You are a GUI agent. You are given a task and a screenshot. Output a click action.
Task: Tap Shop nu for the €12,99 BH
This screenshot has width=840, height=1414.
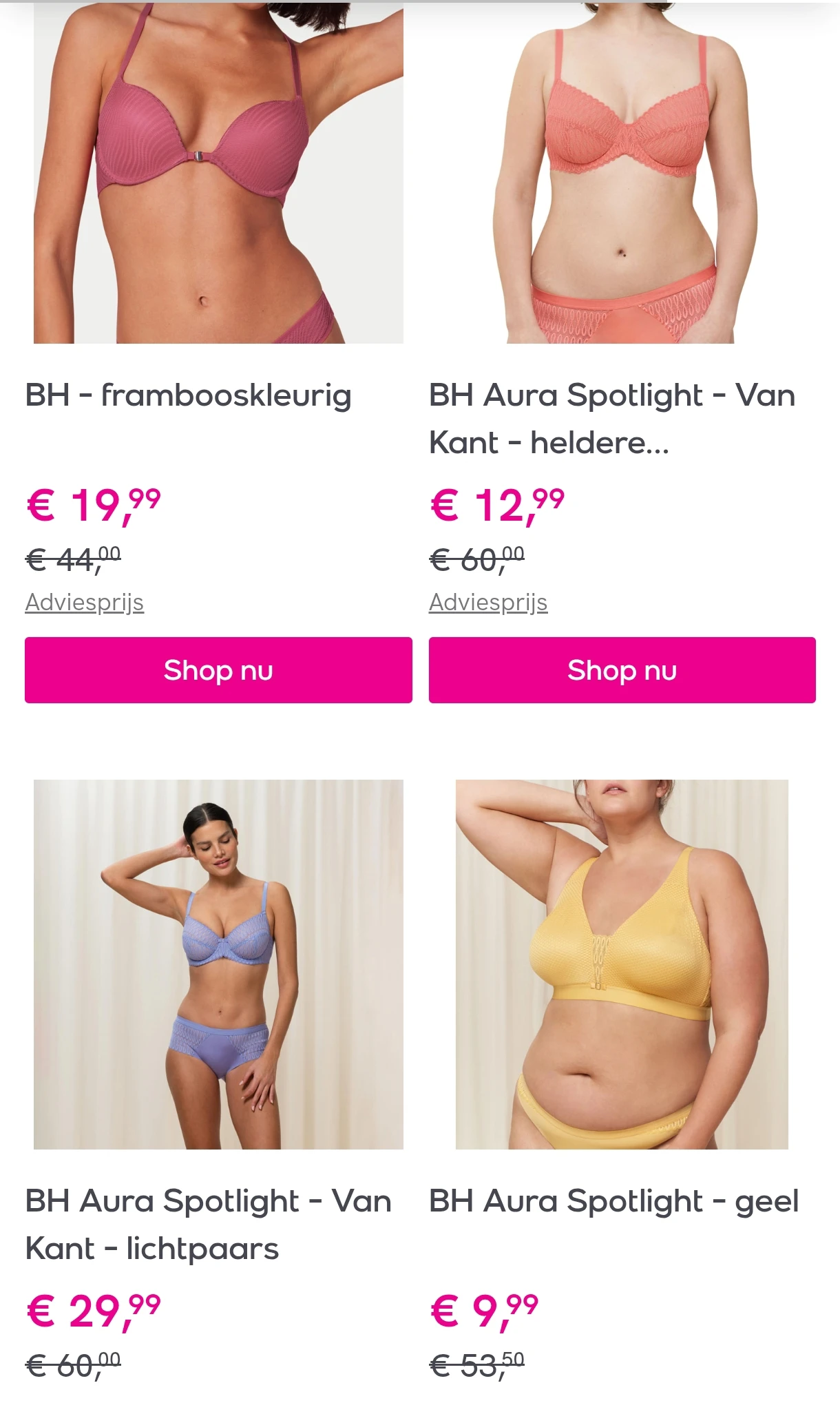point(622,669)
